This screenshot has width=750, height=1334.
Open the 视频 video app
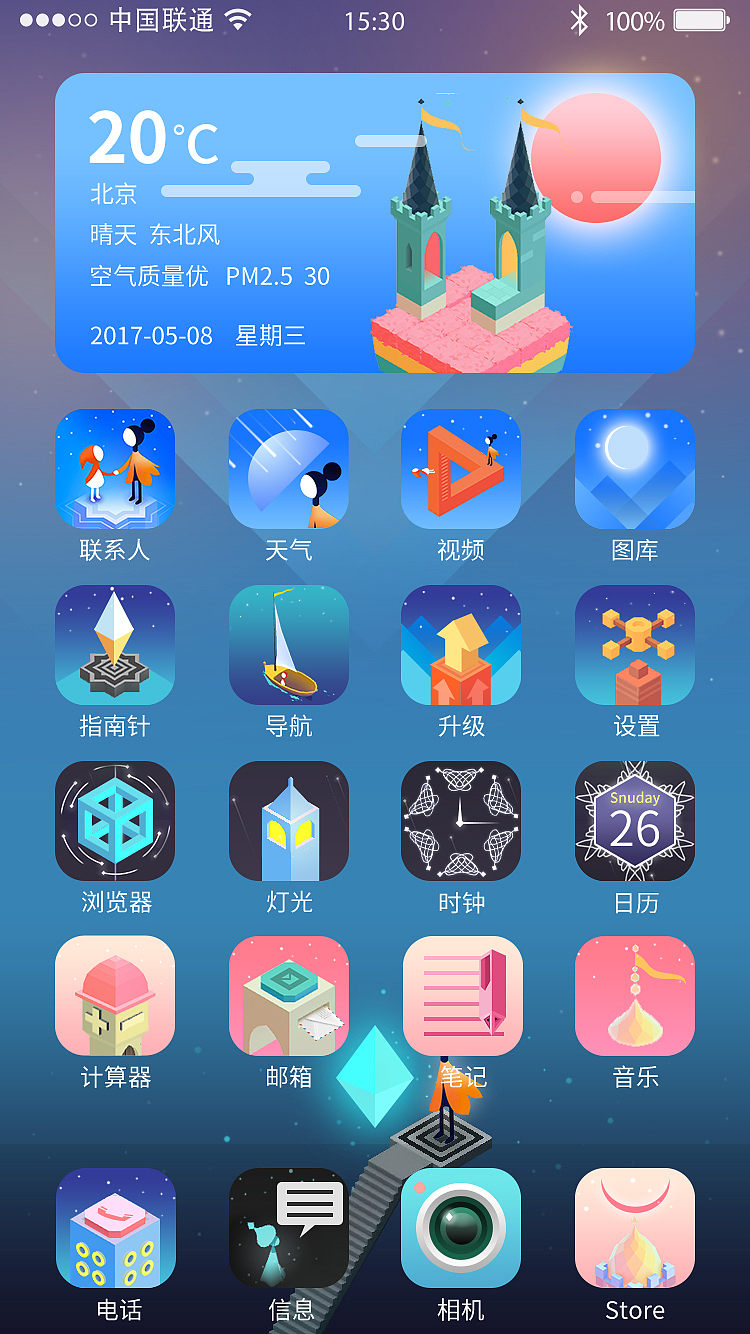(461, 470)
